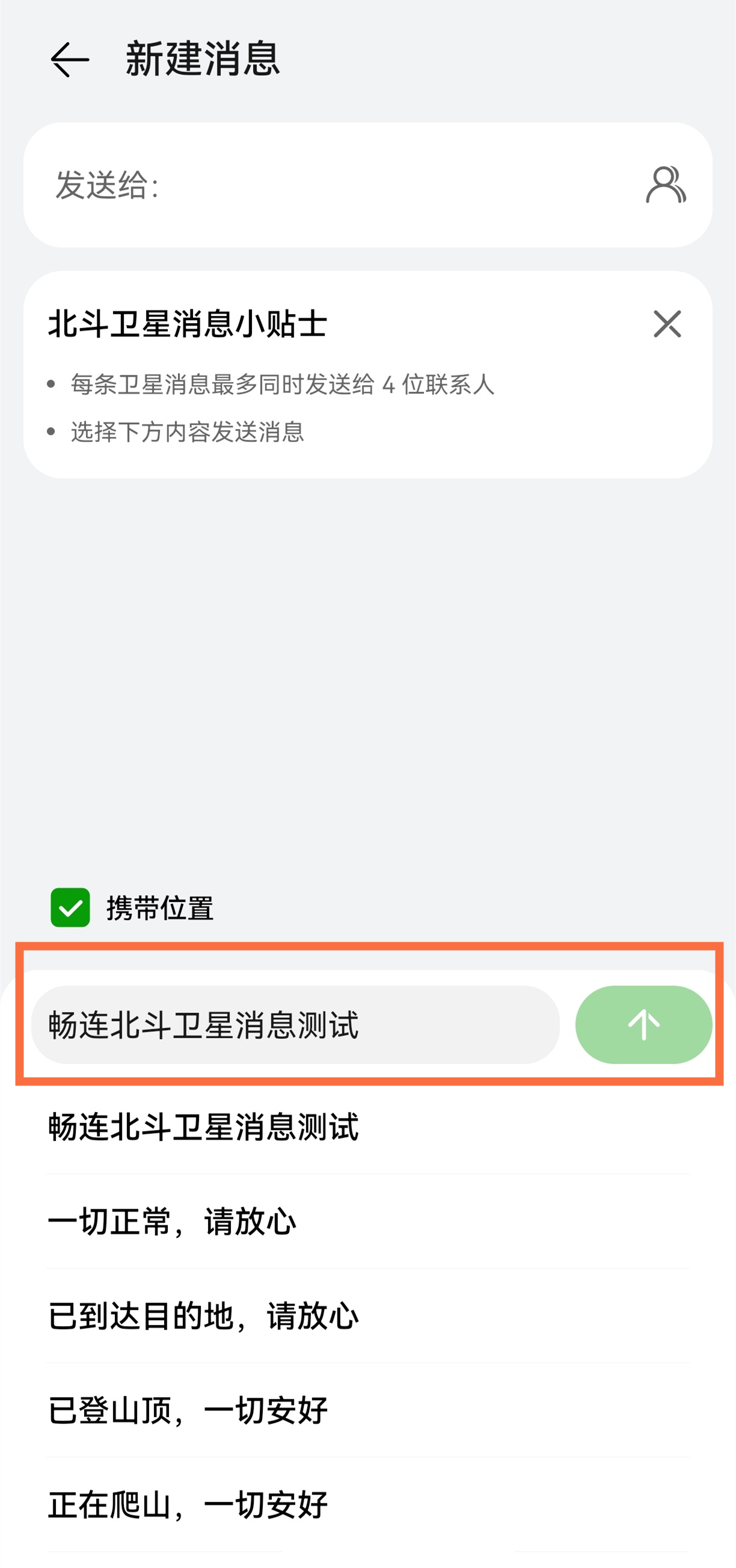736x1568 pixels.
Task: Uncheck the 携带位置 checkbox
Action: coord(70,907)
